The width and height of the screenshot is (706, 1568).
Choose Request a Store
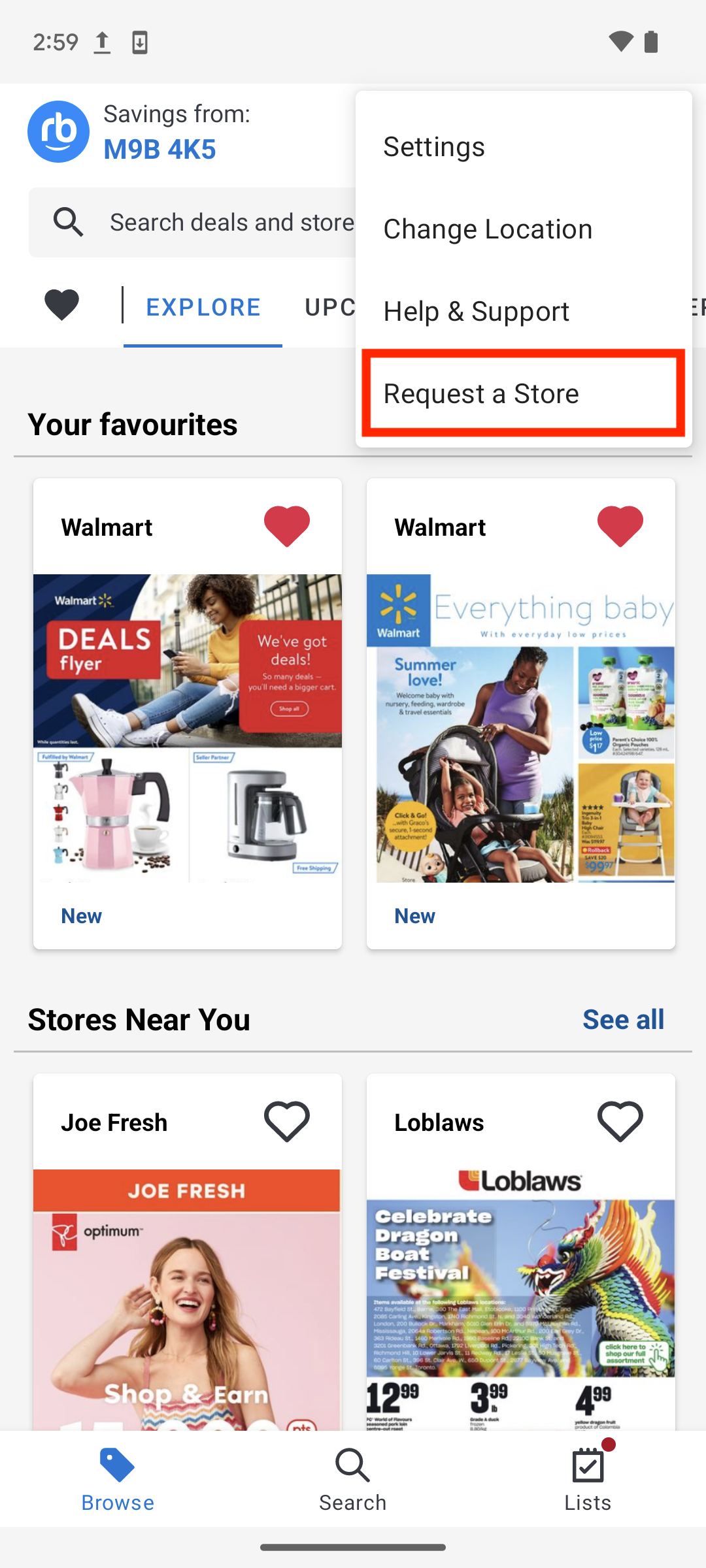coord(481,394)
